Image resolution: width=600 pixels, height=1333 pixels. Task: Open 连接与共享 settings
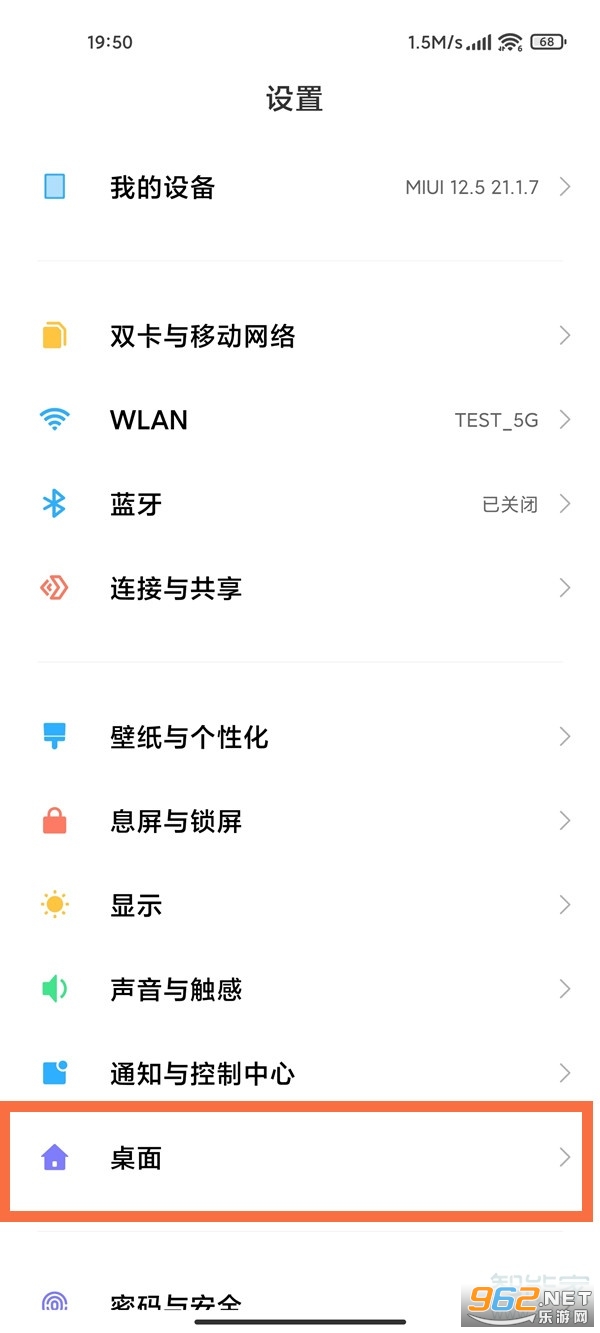[300, 588]
